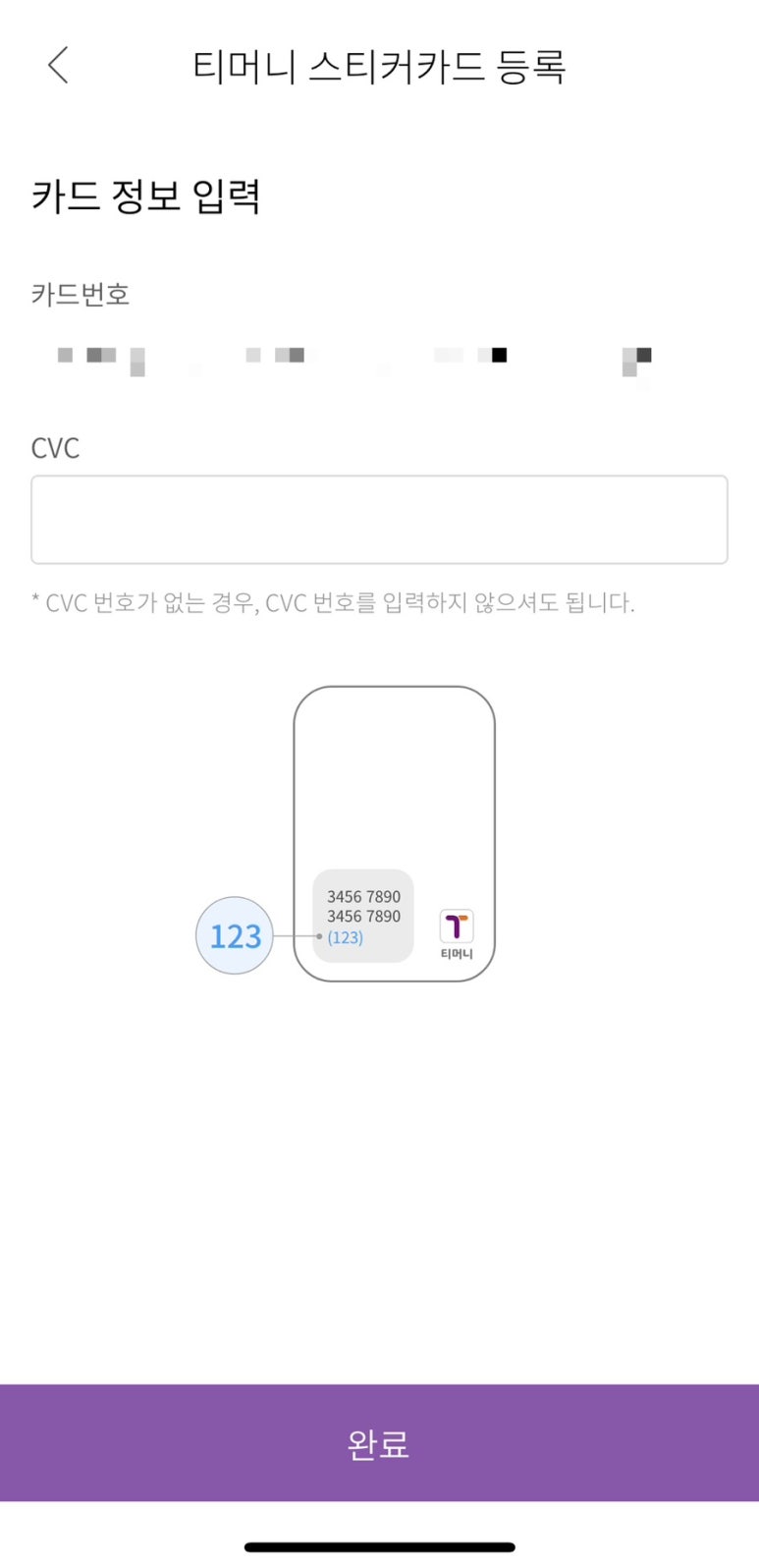Select the 카드번호 field to edit
Viewport: 759px width, 1568px height.
click(379, 361)
